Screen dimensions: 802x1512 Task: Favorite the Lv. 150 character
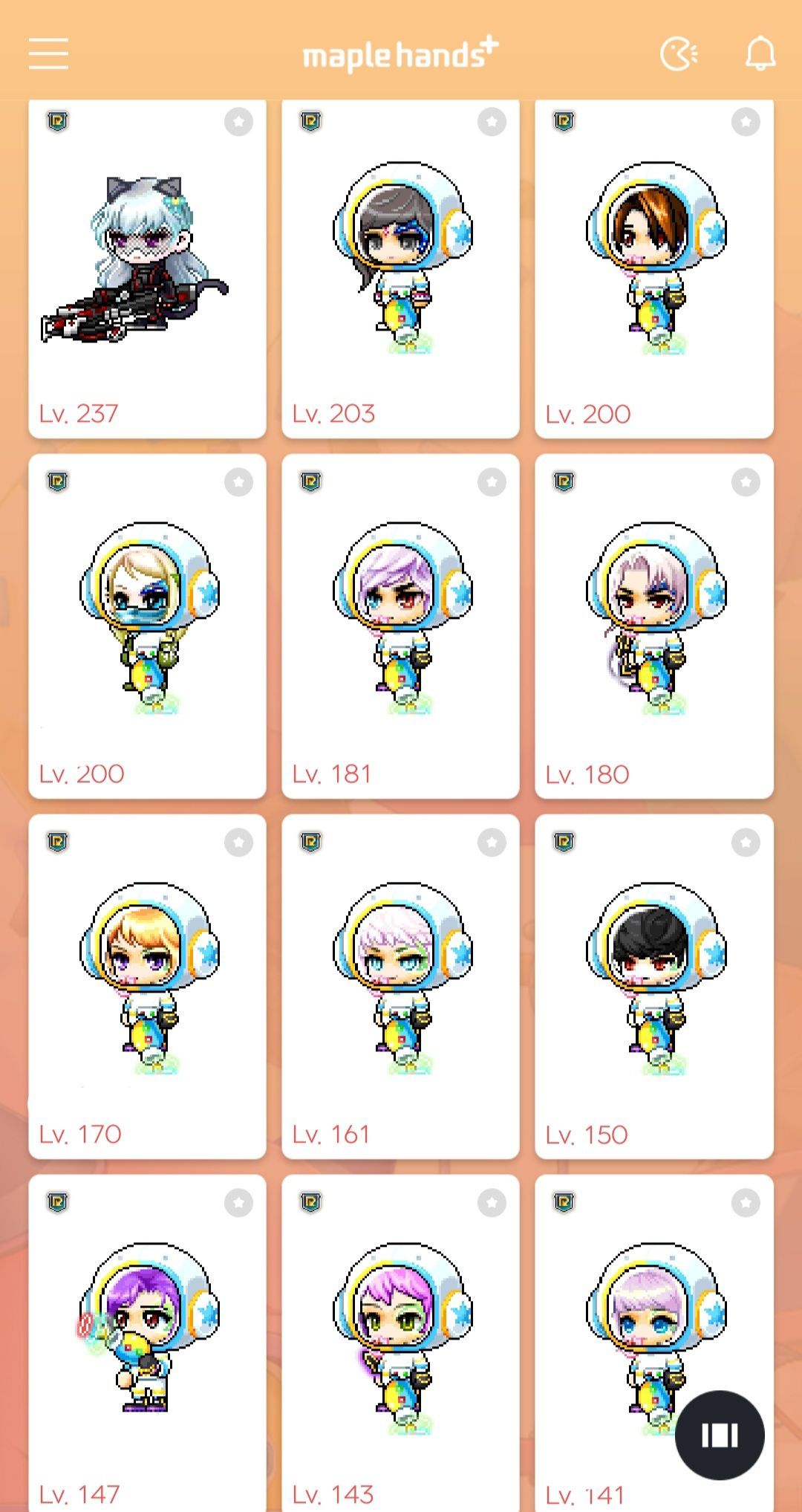[x=746, y=842]
